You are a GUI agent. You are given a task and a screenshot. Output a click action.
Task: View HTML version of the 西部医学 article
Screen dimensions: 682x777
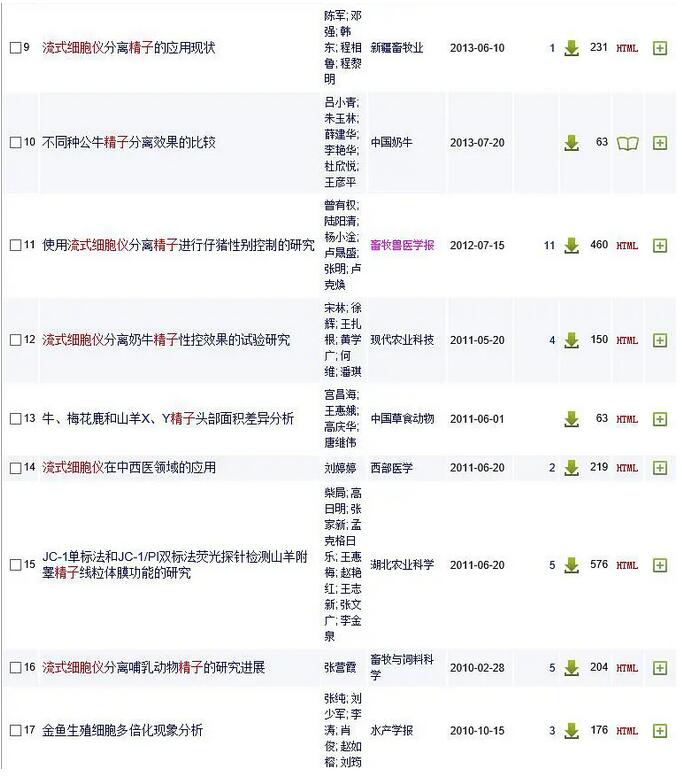627,467
